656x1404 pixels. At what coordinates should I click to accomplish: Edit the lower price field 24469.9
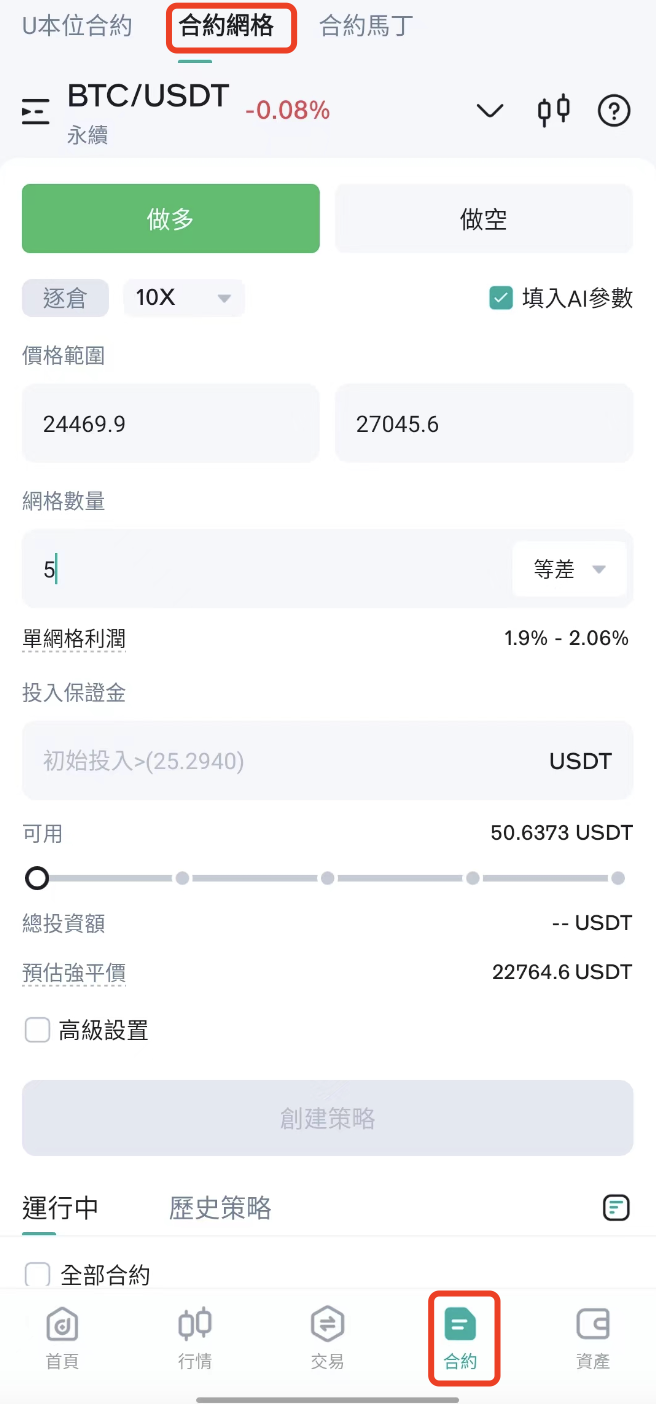click(171, 423)
